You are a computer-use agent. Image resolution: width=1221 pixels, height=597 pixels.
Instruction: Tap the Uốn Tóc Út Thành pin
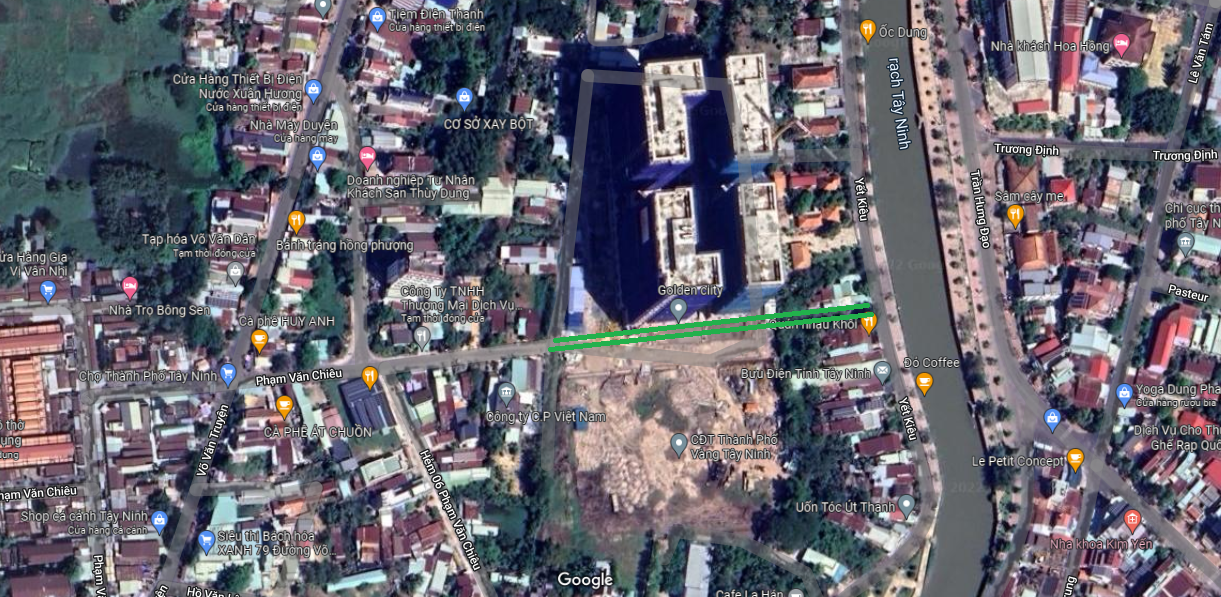coord(906,505)
